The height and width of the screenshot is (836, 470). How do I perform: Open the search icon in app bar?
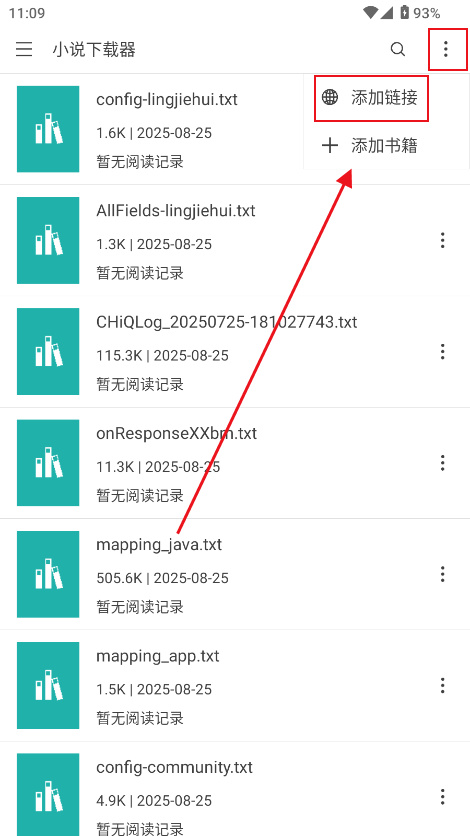[398, 50]
